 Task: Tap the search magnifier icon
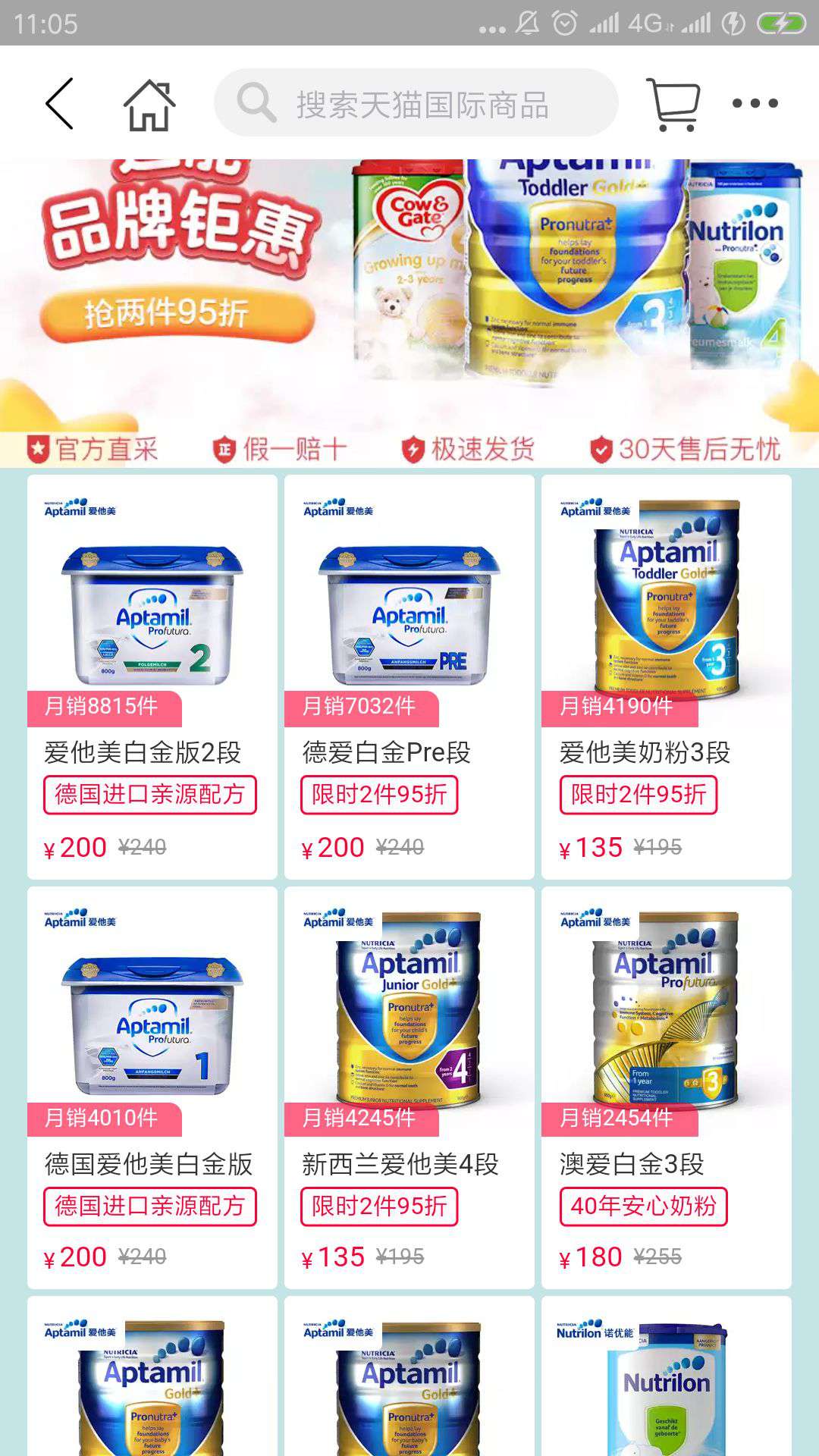tap(257, 100)
